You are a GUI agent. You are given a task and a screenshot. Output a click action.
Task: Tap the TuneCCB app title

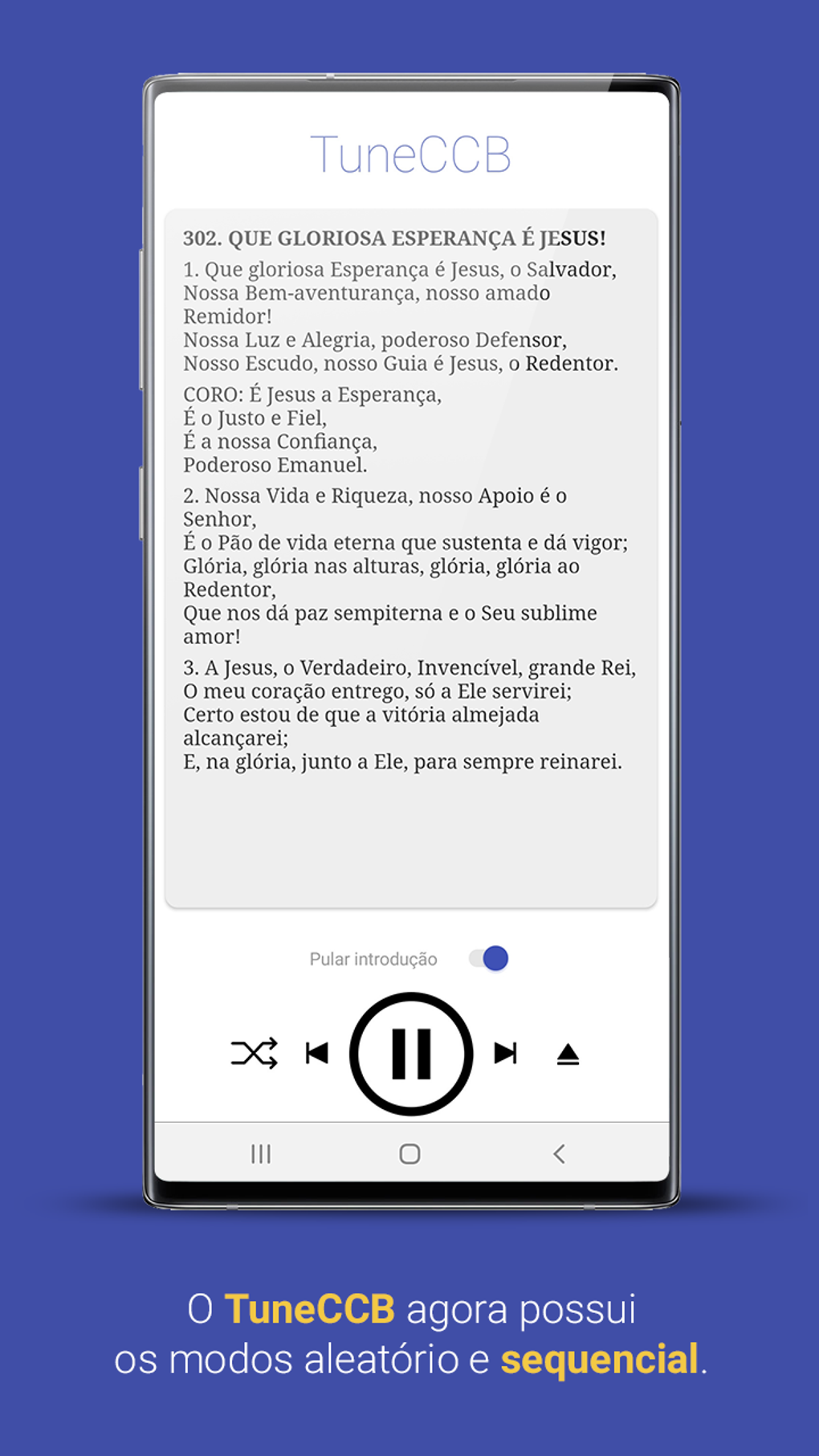click(x=410, y=154)
